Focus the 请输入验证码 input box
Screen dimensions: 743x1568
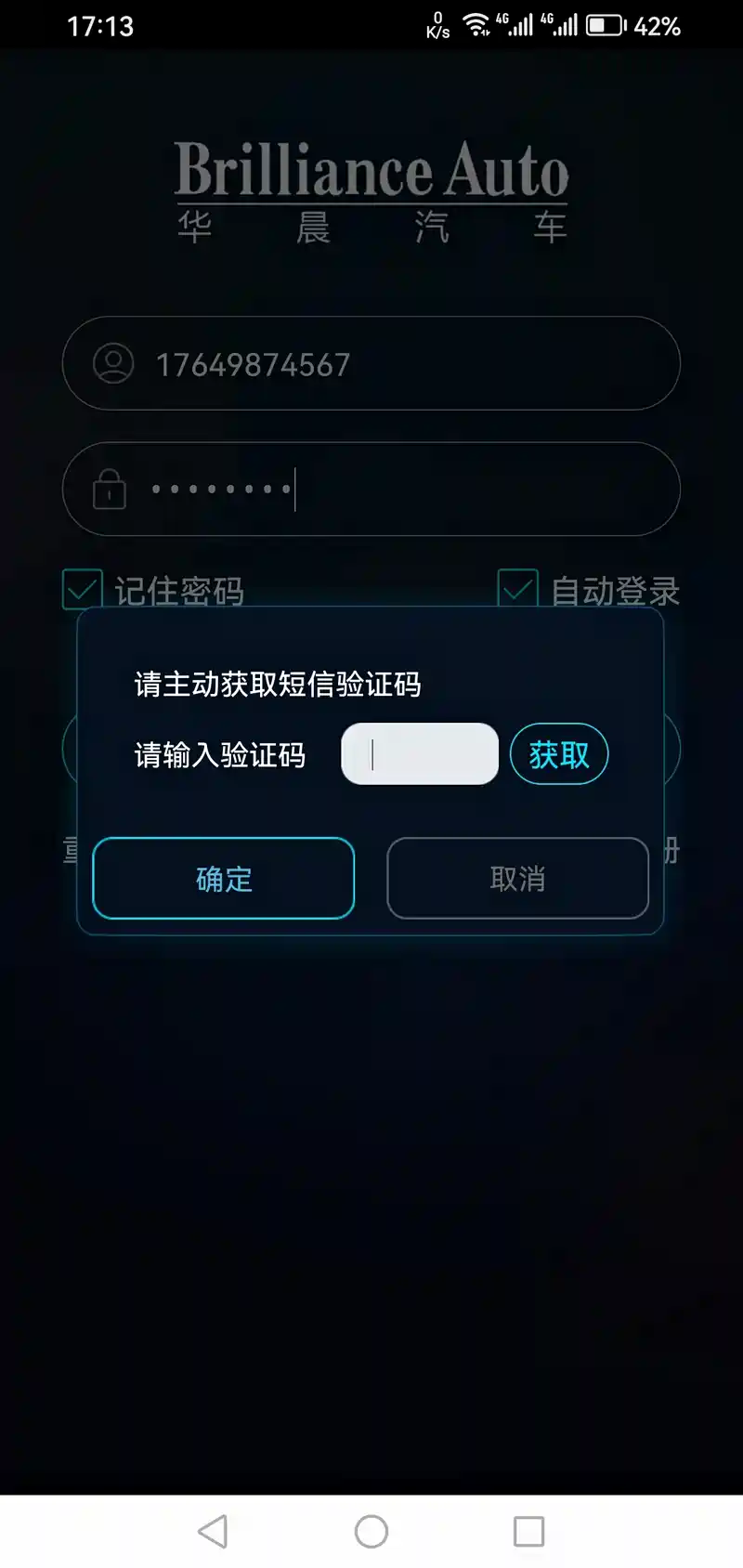[420, 754]
